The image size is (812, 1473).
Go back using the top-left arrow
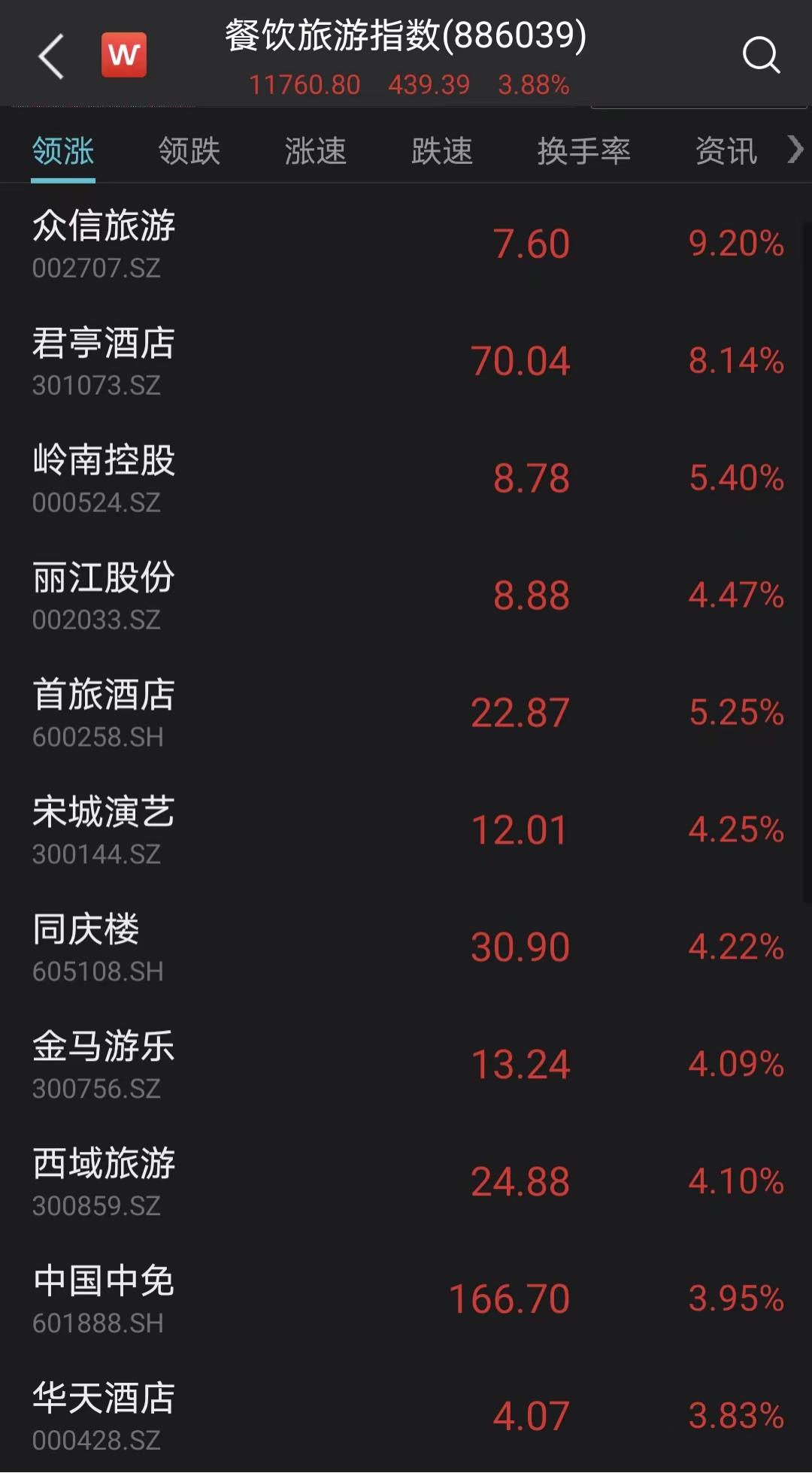click(51, 56)
